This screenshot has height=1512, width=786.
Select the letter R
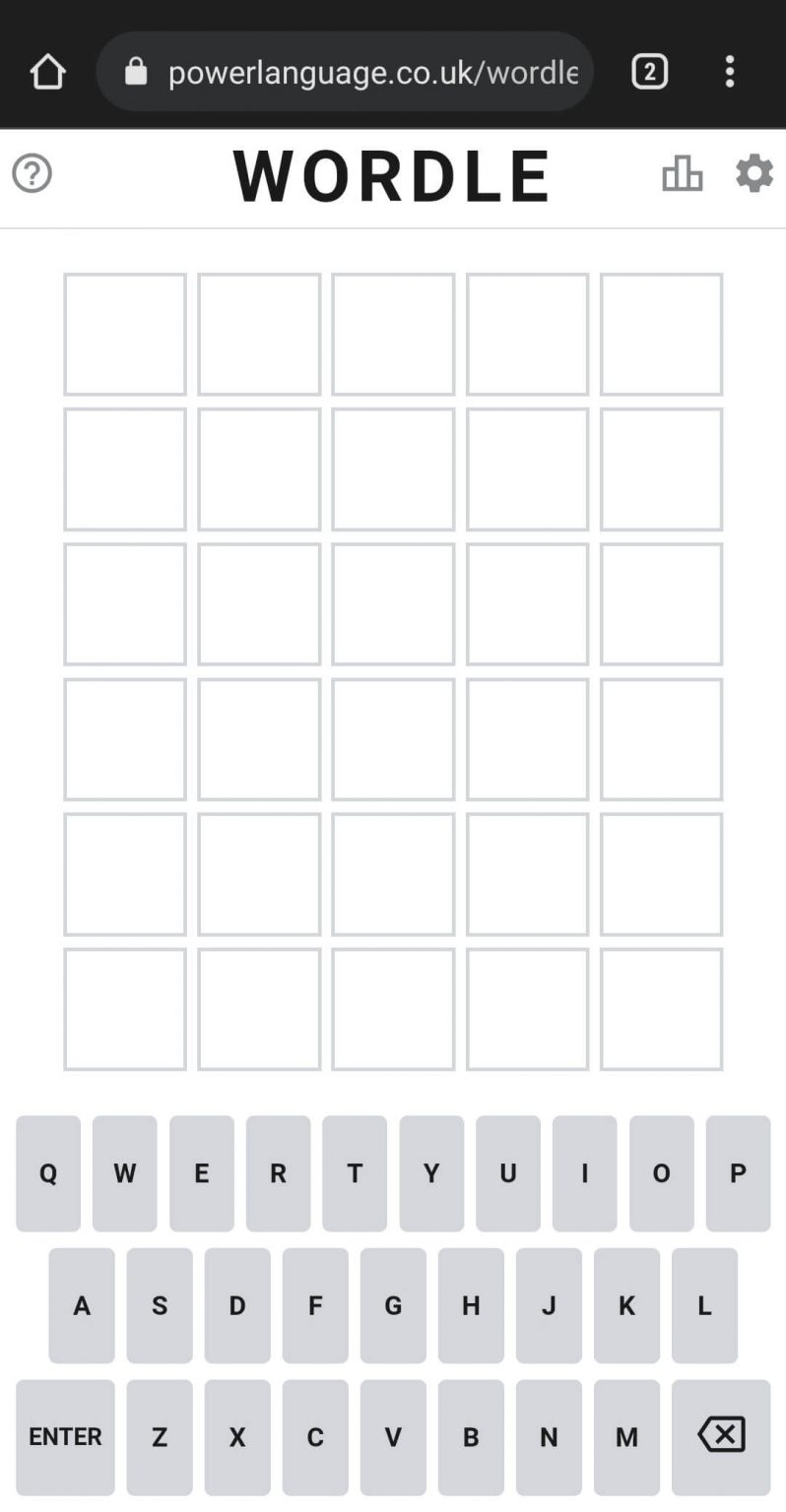pyautogui.click(x=278, y=1173)
